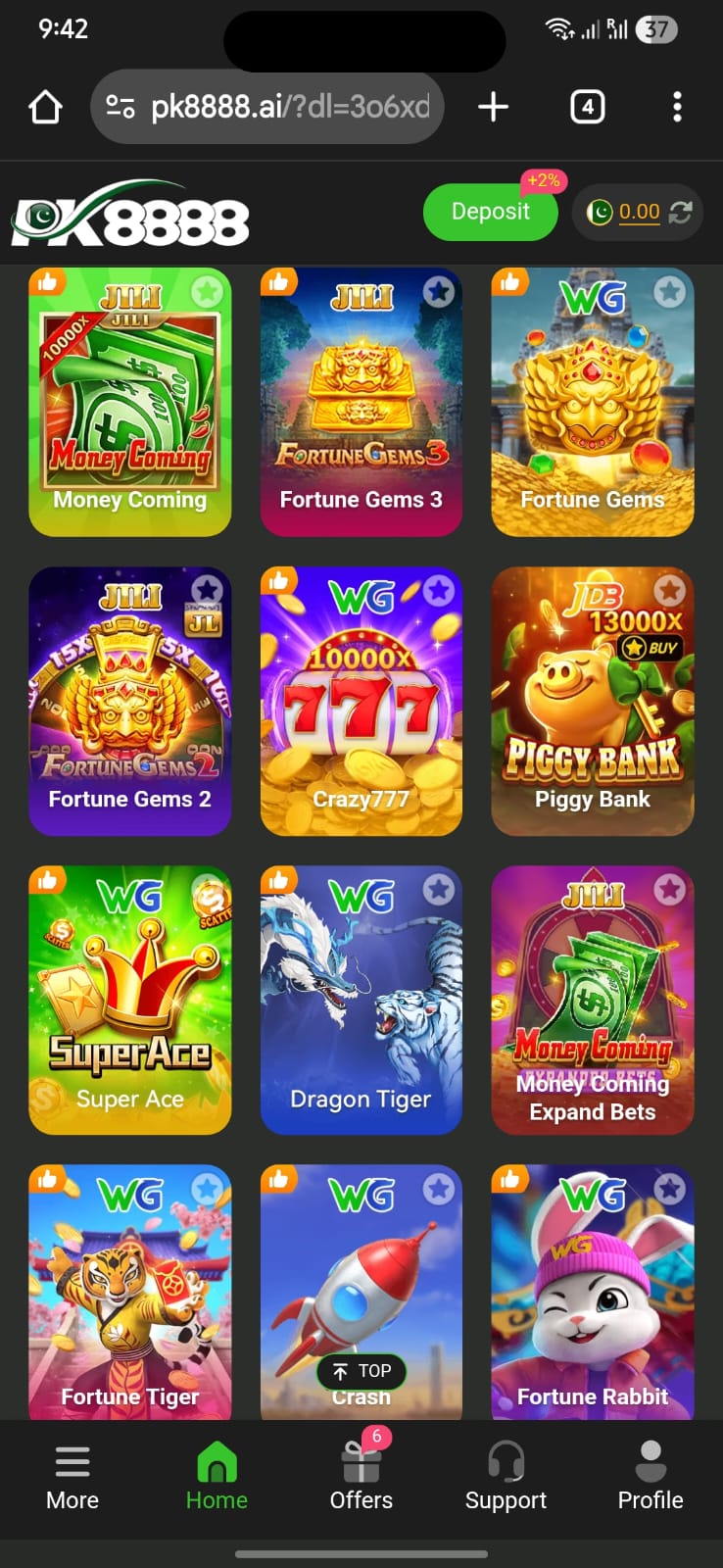The height and width of the screenshot is (1568, 723).
Task: Refresh the wallet balance
Action: (x=681, y=212)
